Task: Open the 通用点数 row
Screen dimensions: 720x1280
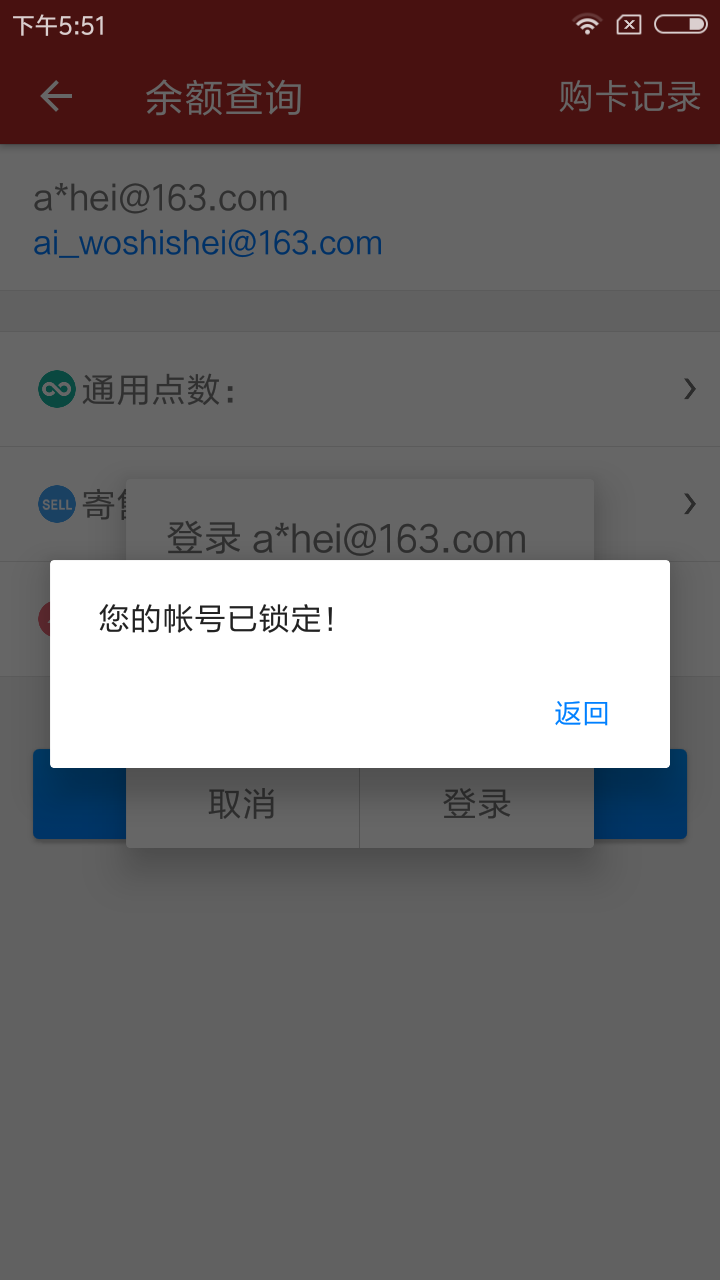Action: click(x=360, y=389)
